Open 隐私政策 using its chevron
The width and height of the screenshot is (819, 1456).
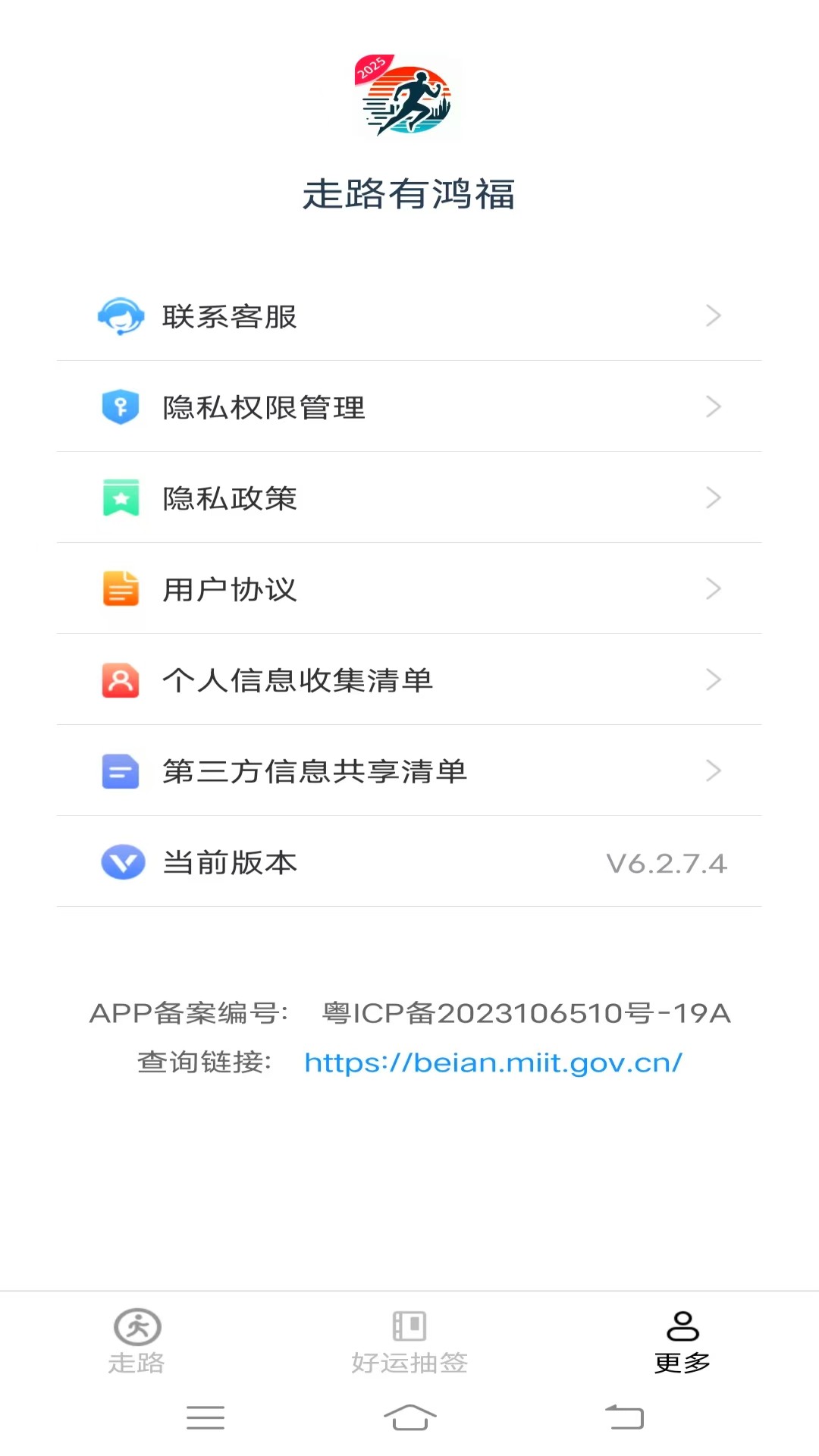point(712,498)
